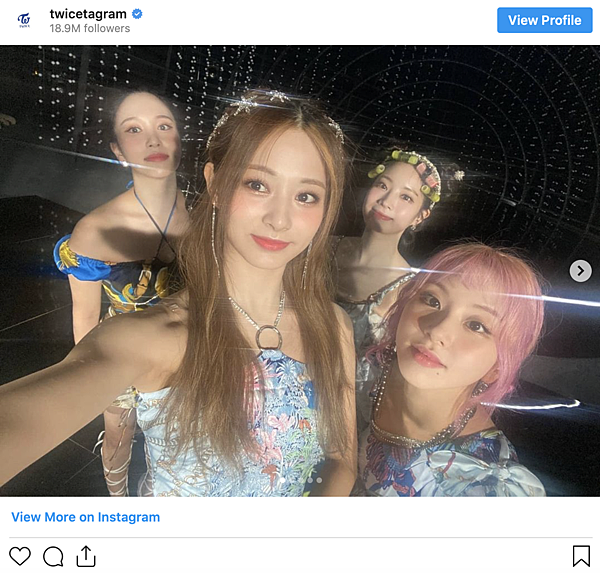
Task: Open the comment bubble icon
Action: [53, 556]
